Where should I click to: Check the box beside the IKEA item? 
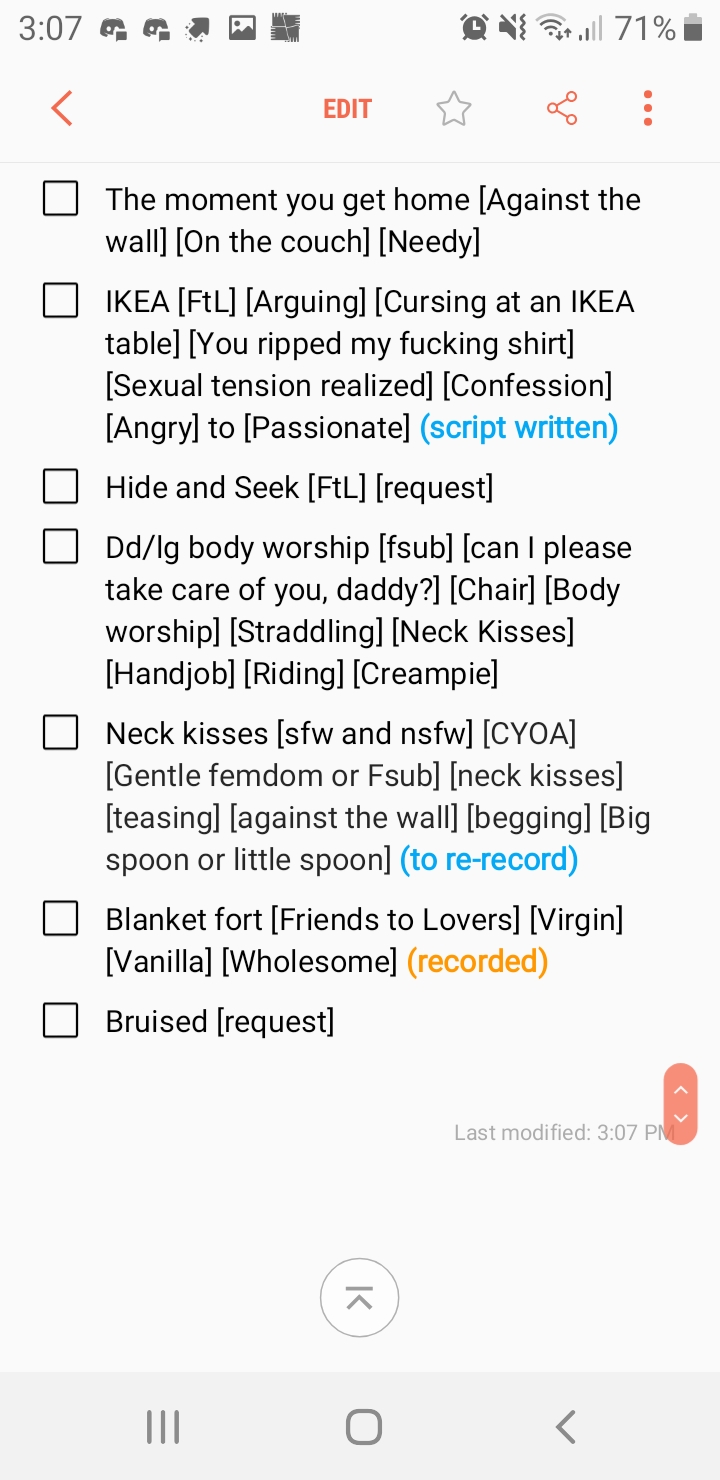point(61,300)
